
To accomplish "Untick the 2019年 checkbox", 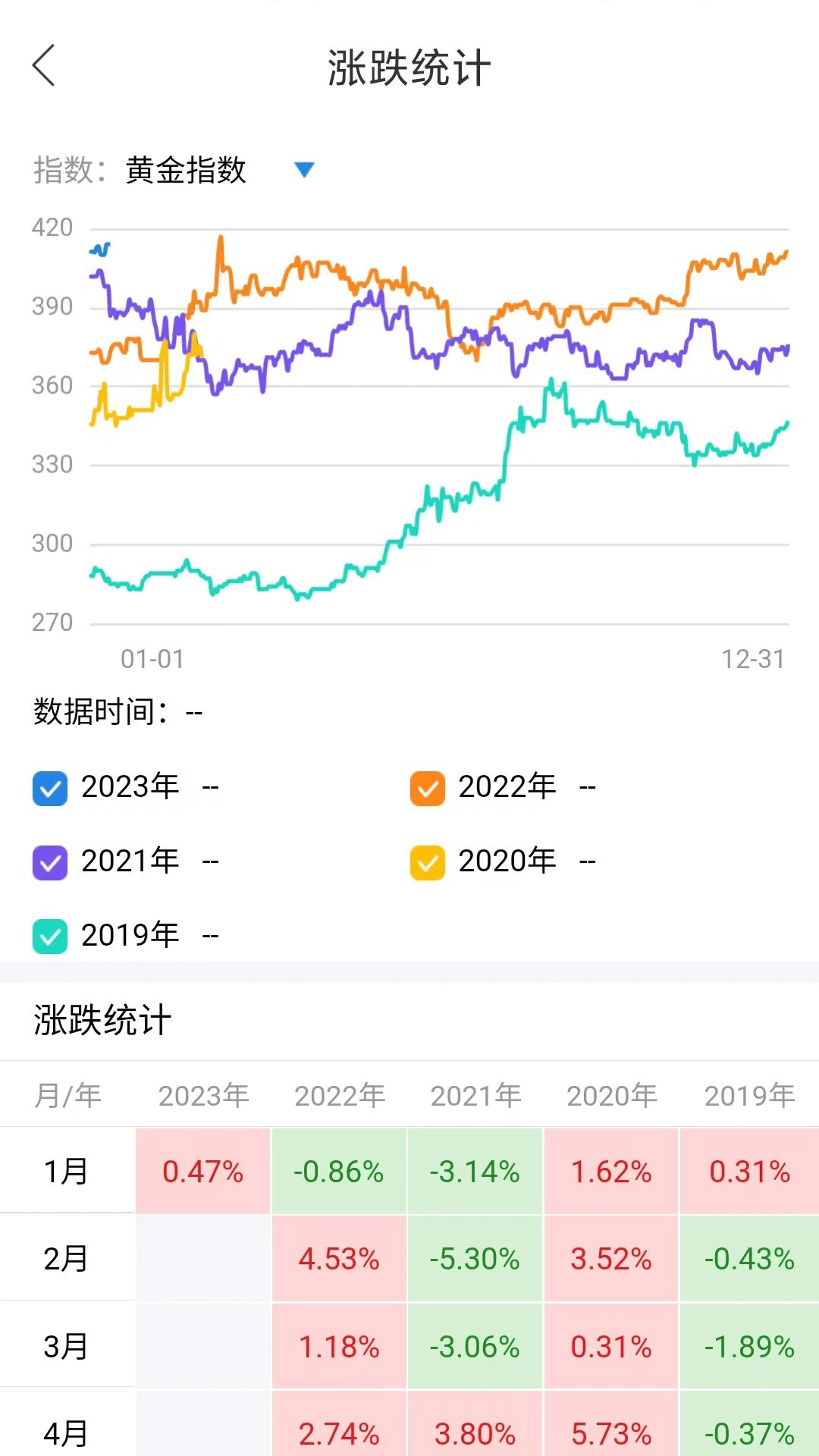I will click(x=50, y=936).
